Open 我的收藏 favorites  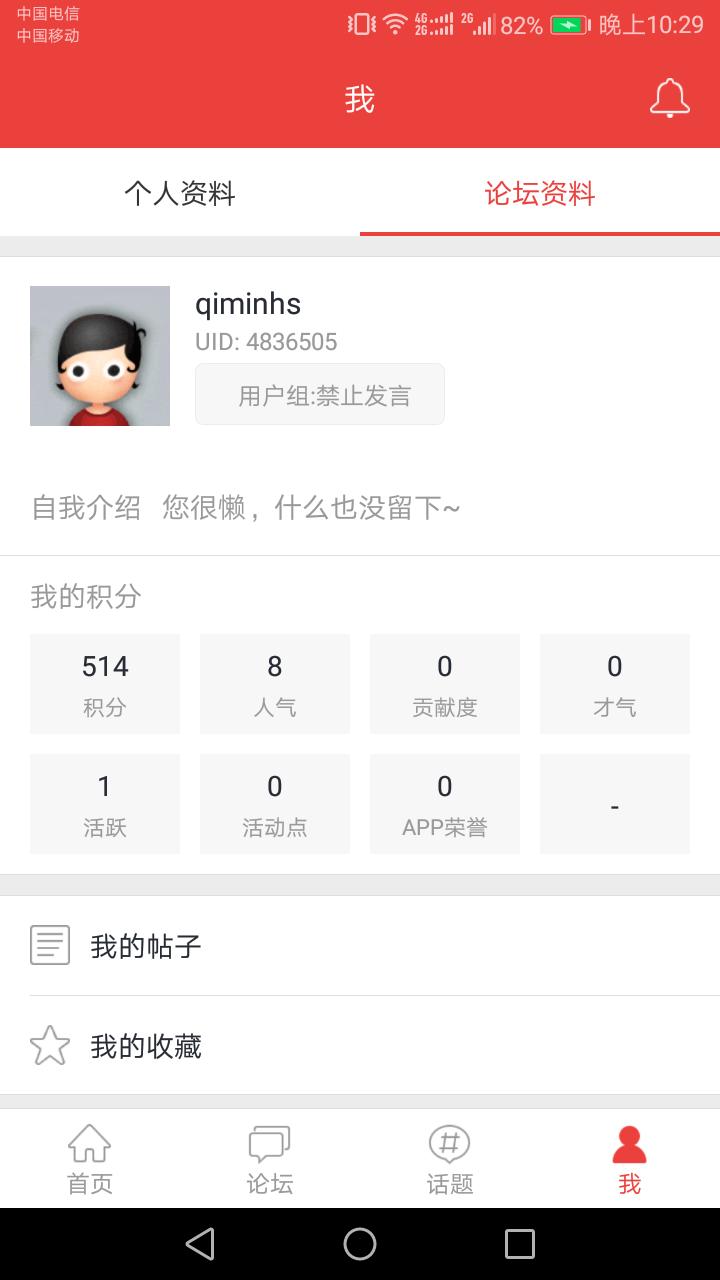(x=360, y=1046)
